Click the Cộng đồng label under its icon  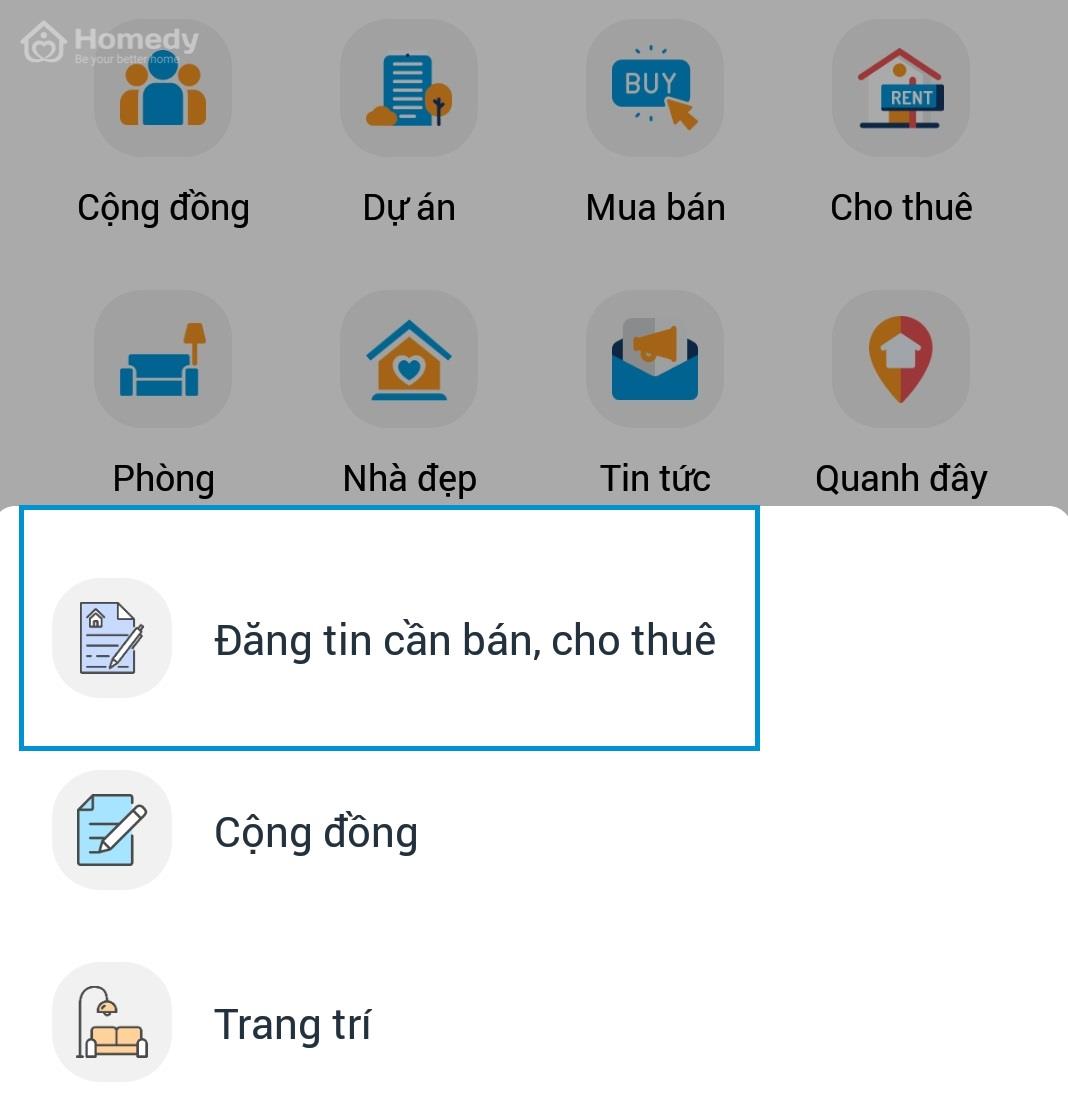pyautogui.click(x=163, y=207)
